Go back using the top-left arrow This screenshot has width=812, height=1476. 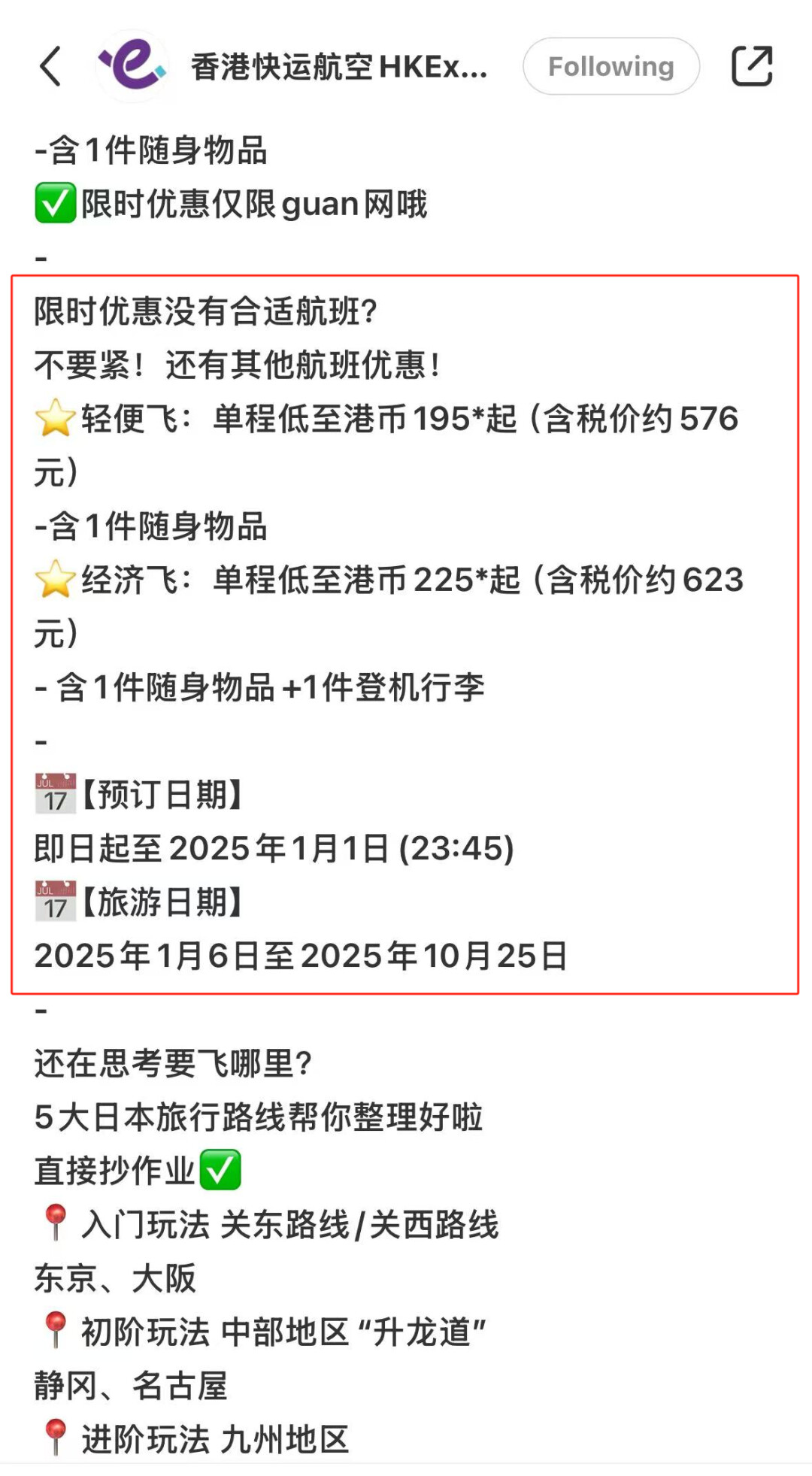50,66
